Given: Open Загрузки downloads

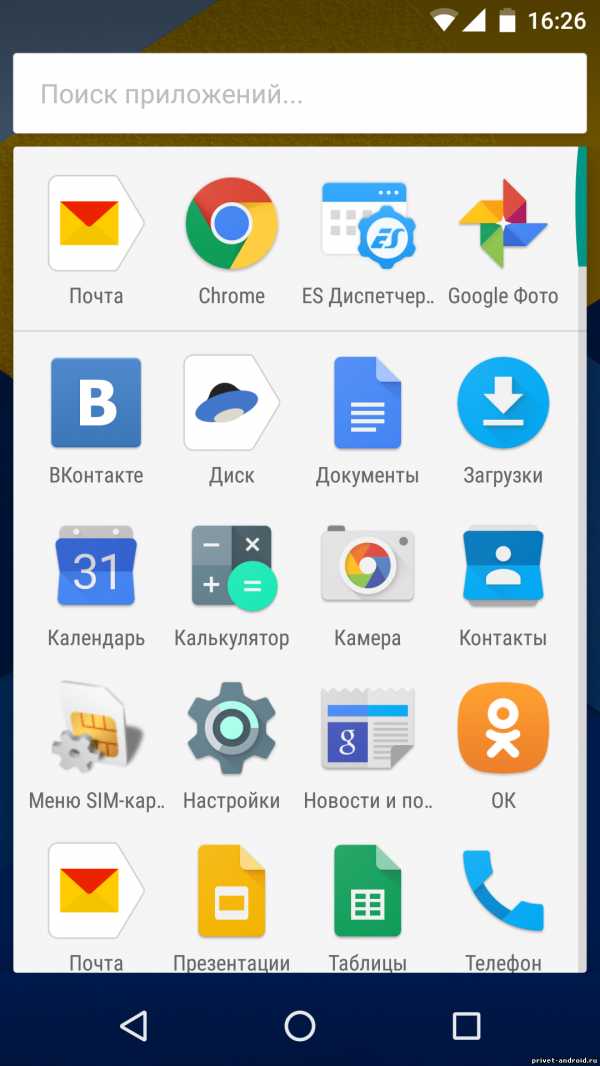Looking at the screenshot, I should [503, 403].
